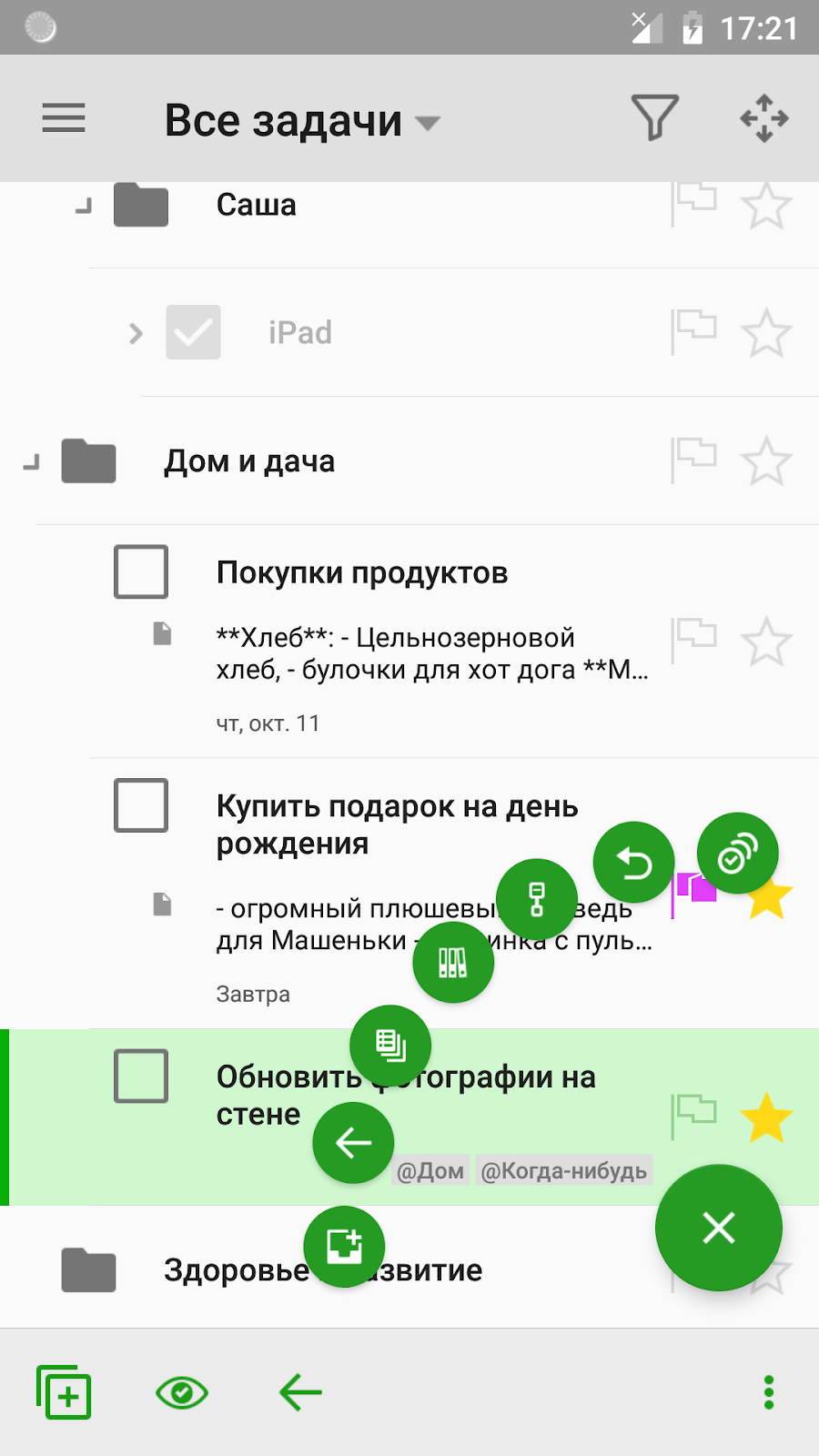Open the hamburger drawer menu
819x1456 pixels.
point(64,118)
